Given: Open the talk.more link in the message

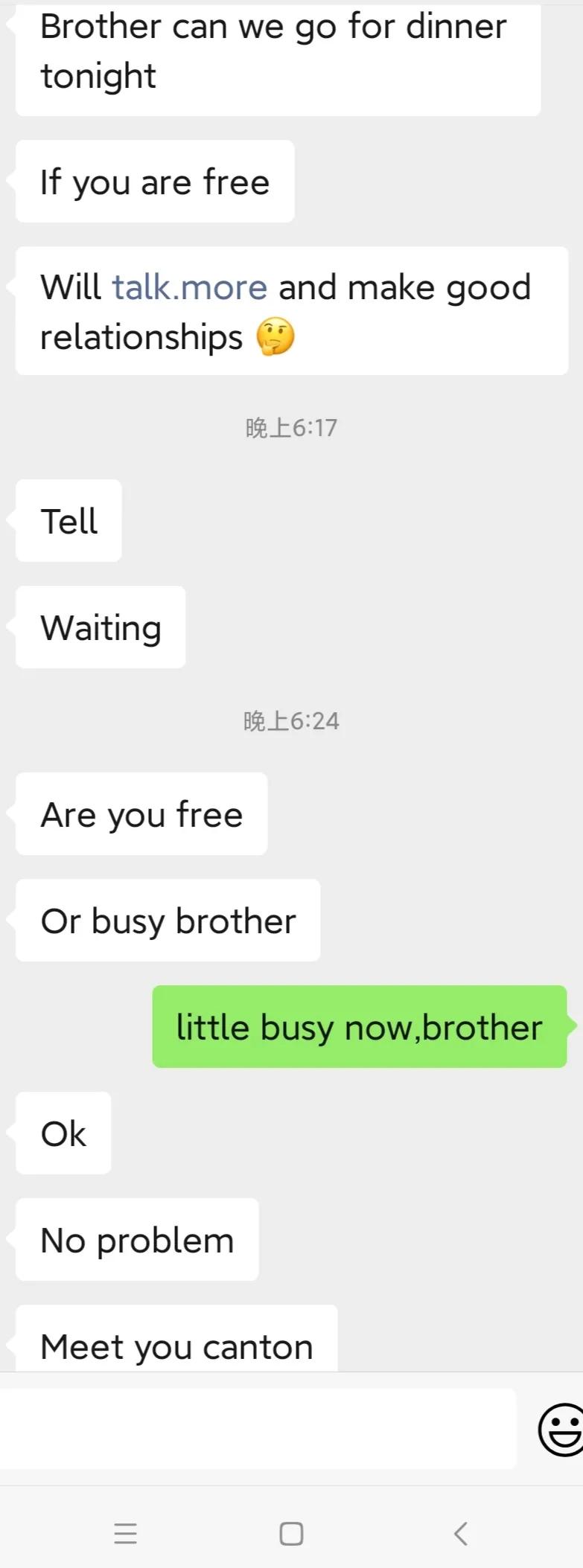Looking at the screenshot, I should (190, 288).
